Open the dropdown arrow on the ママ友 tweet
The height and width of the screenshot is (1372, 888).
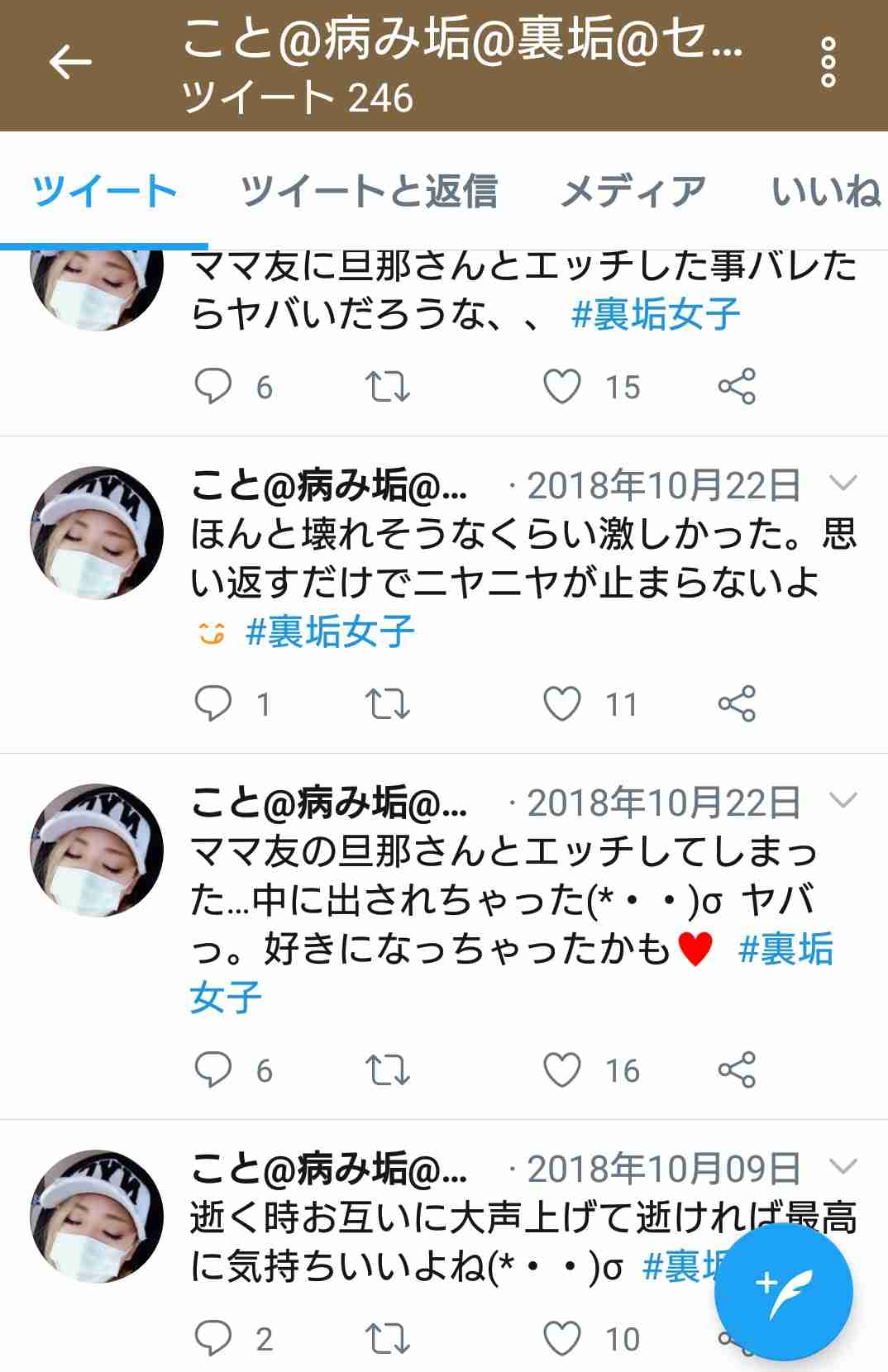pyautogui.click(x=843, y=800)
